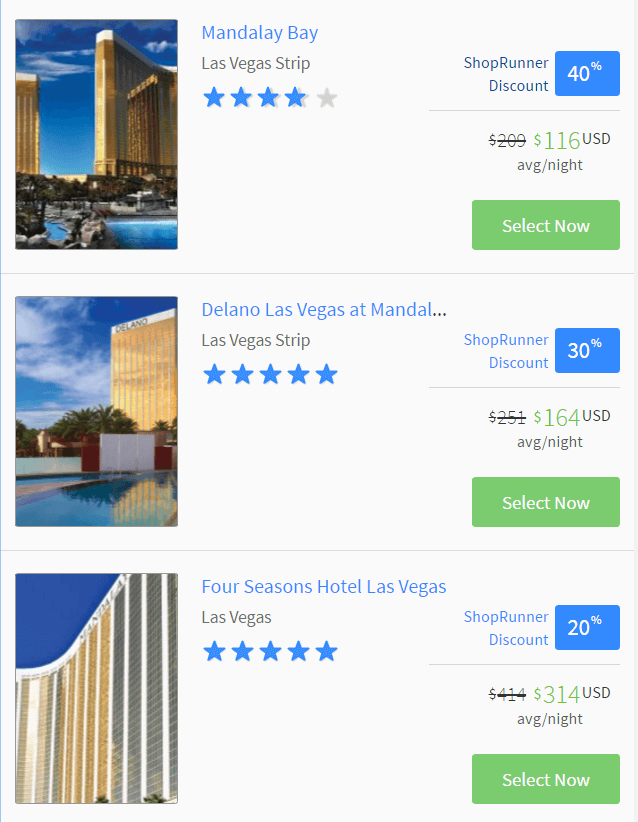Tap Select Now for Mandalay Bay
The height and width of the screenshot is (822, 638).
545,225
